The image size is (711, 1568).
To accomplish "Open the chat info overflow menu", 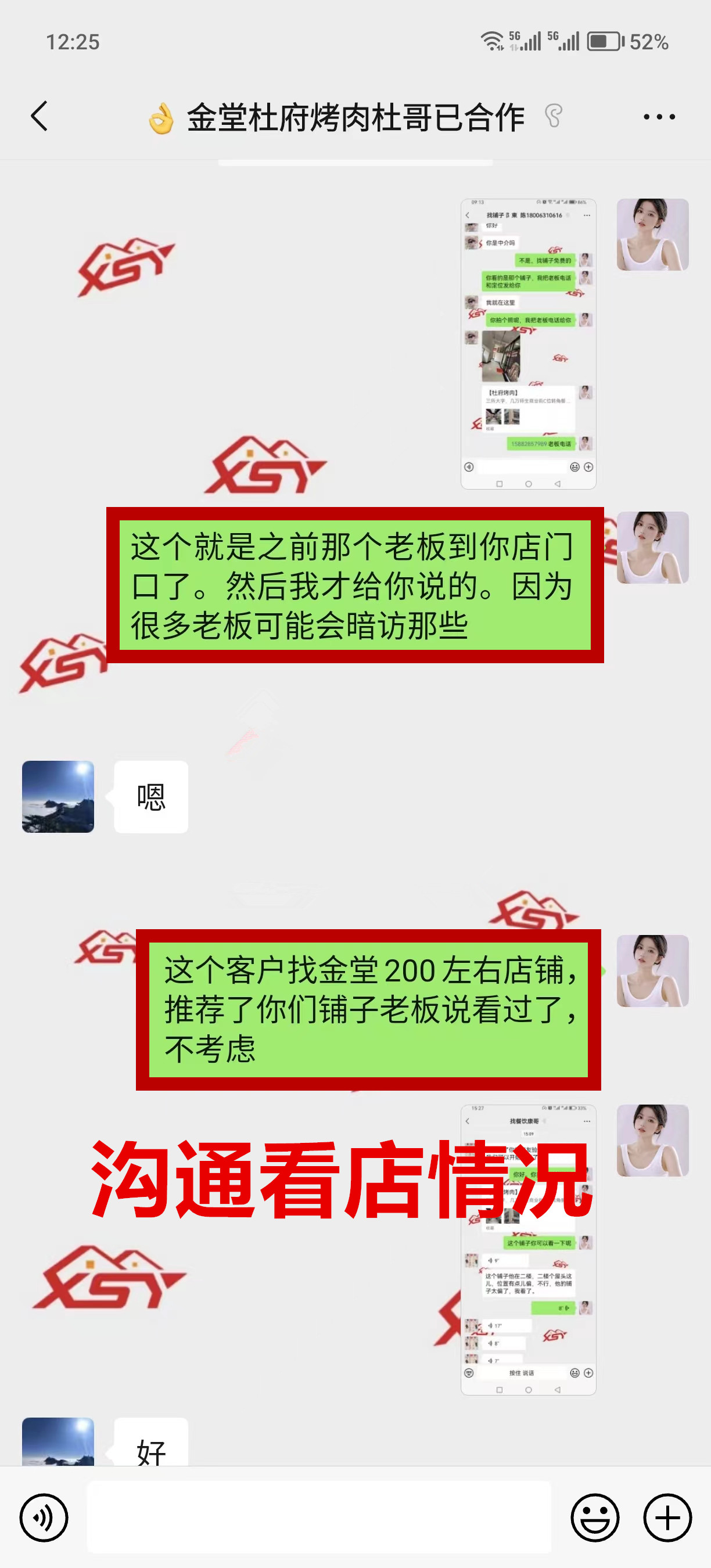I will tap(659, 117).
